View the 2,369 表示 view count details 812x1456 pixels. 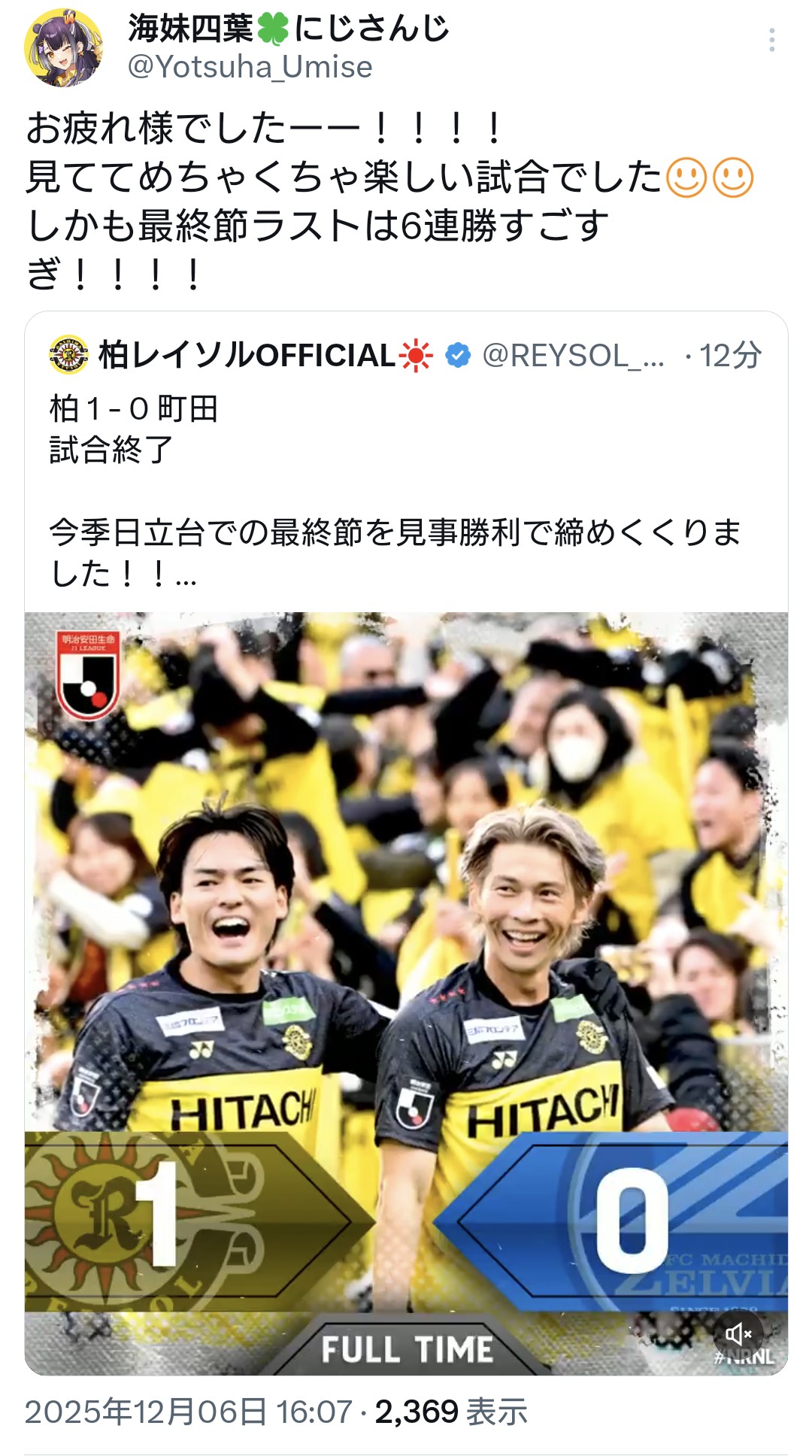[x=451, y=1412]
